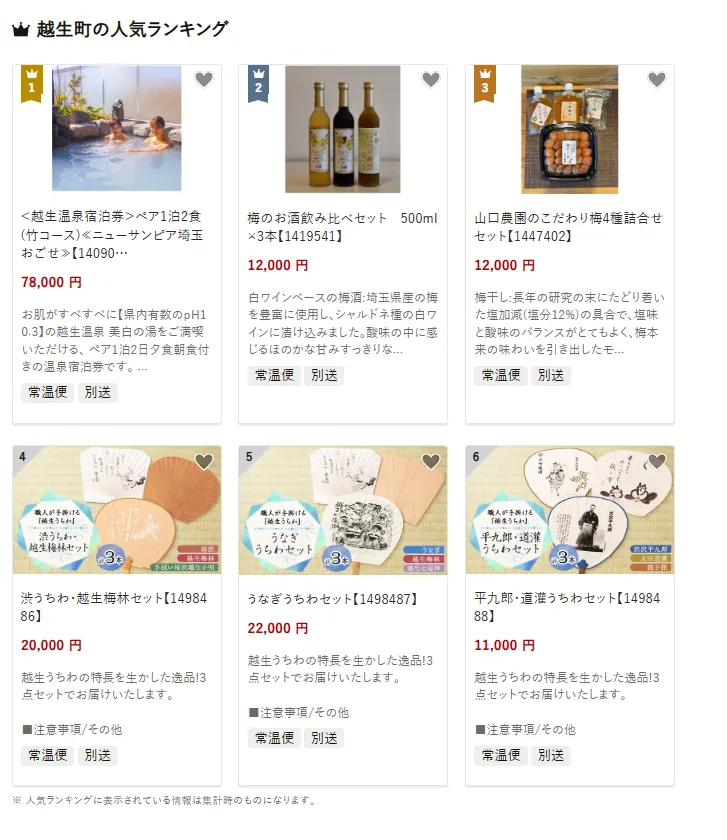Open title link うなぎうちわセット【1498487】
The height and width of the screenshot is (840, 727).
[332, 599]
